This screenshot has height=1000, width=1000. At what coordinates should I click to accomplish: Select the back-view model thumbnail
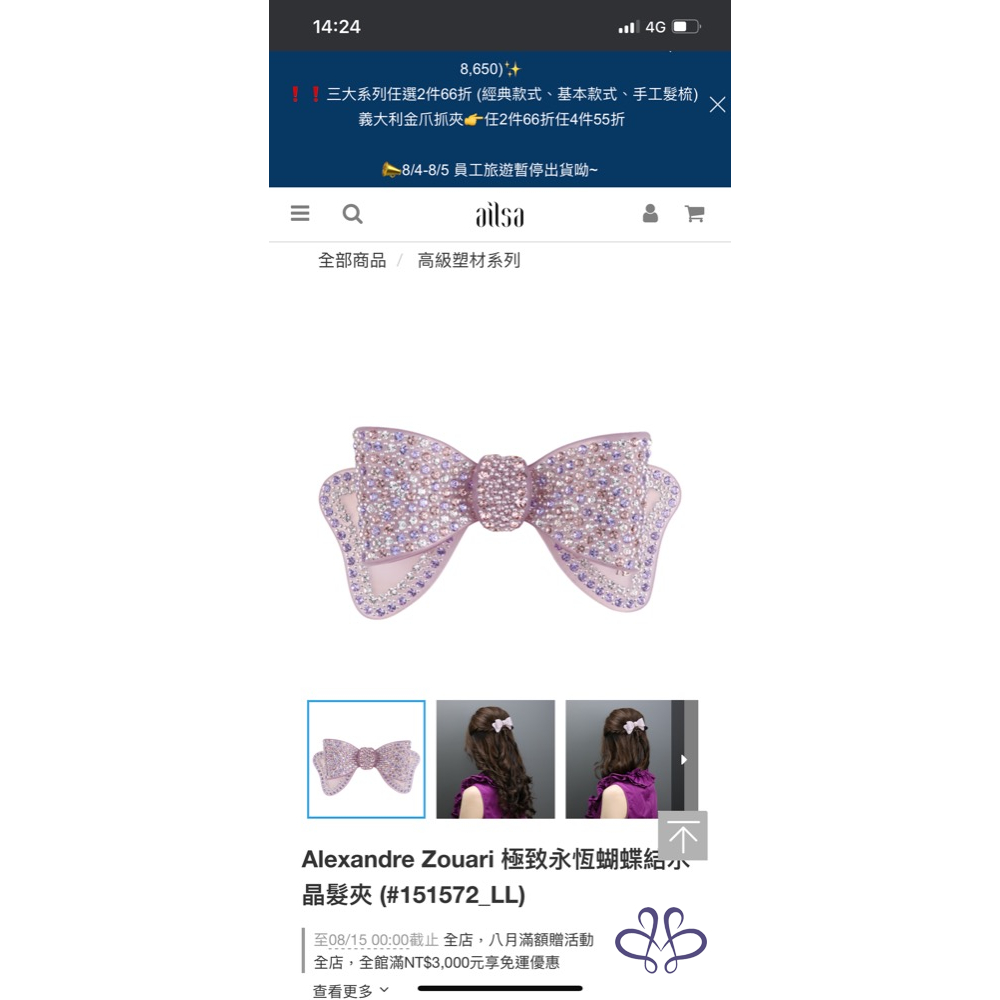[x=495, y=759]
